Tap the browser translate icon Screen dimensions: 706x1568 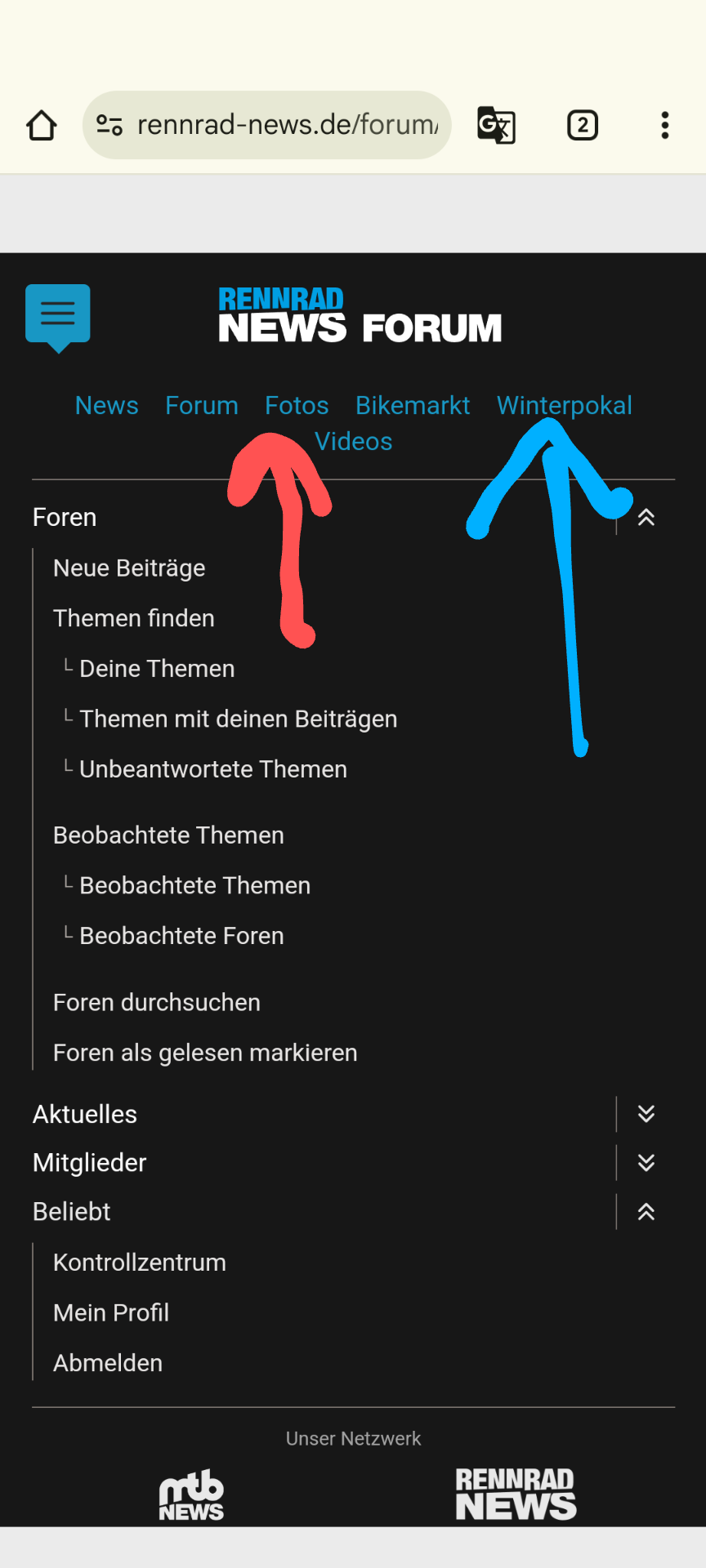496,126
